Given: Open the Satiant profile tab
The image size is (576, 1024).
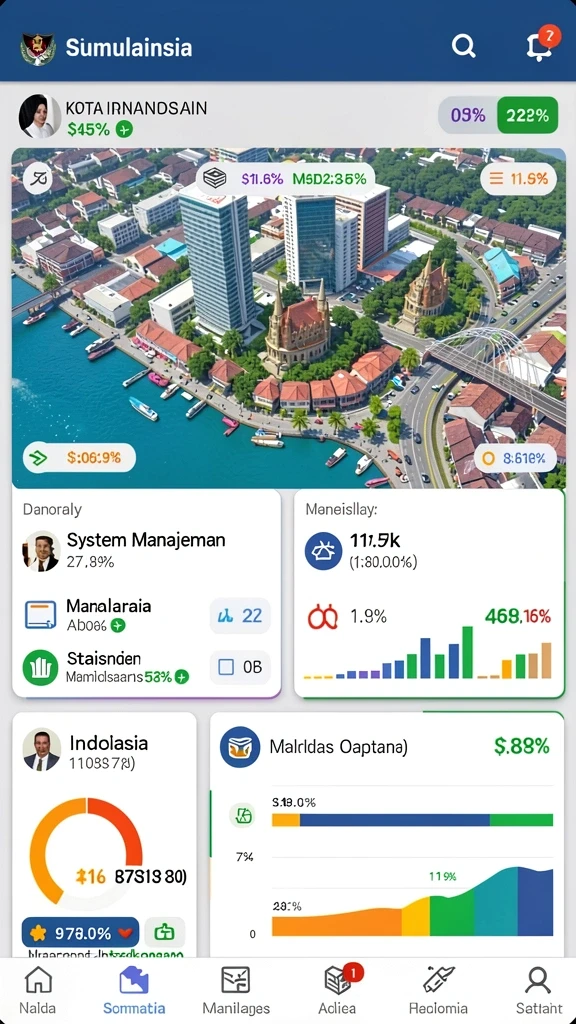Looking at the screenshot, I should point(538,990).
